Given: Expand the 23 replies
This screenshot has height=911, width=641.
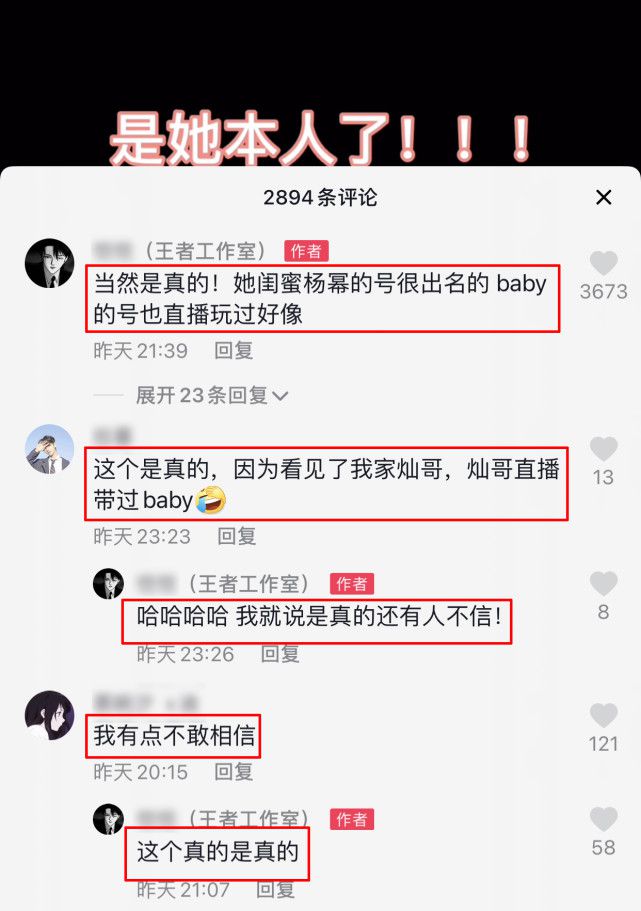Looking at the screenshot, I should 212,396.
